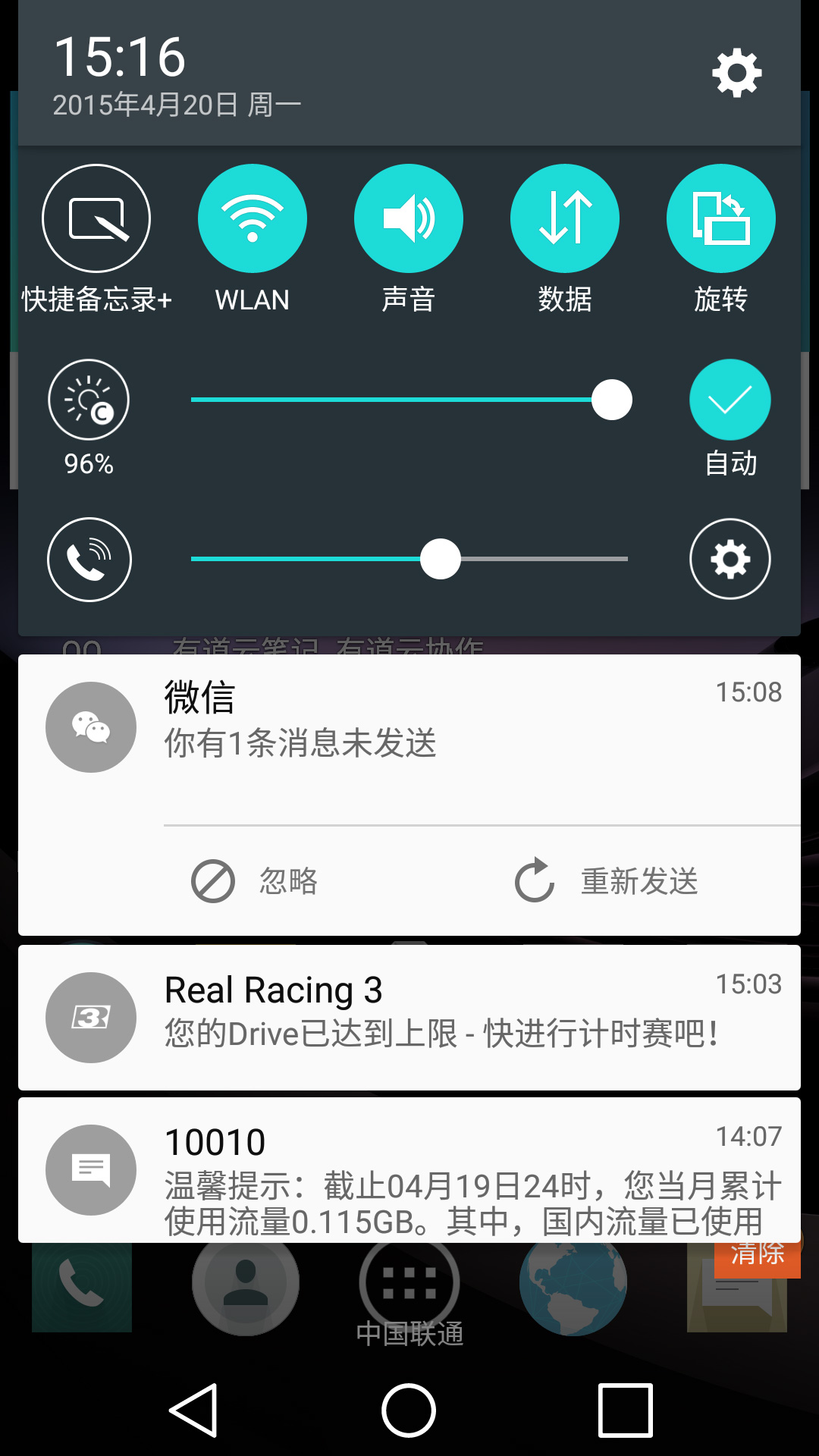Tap the ringtone volume slider track

point(531,559)
